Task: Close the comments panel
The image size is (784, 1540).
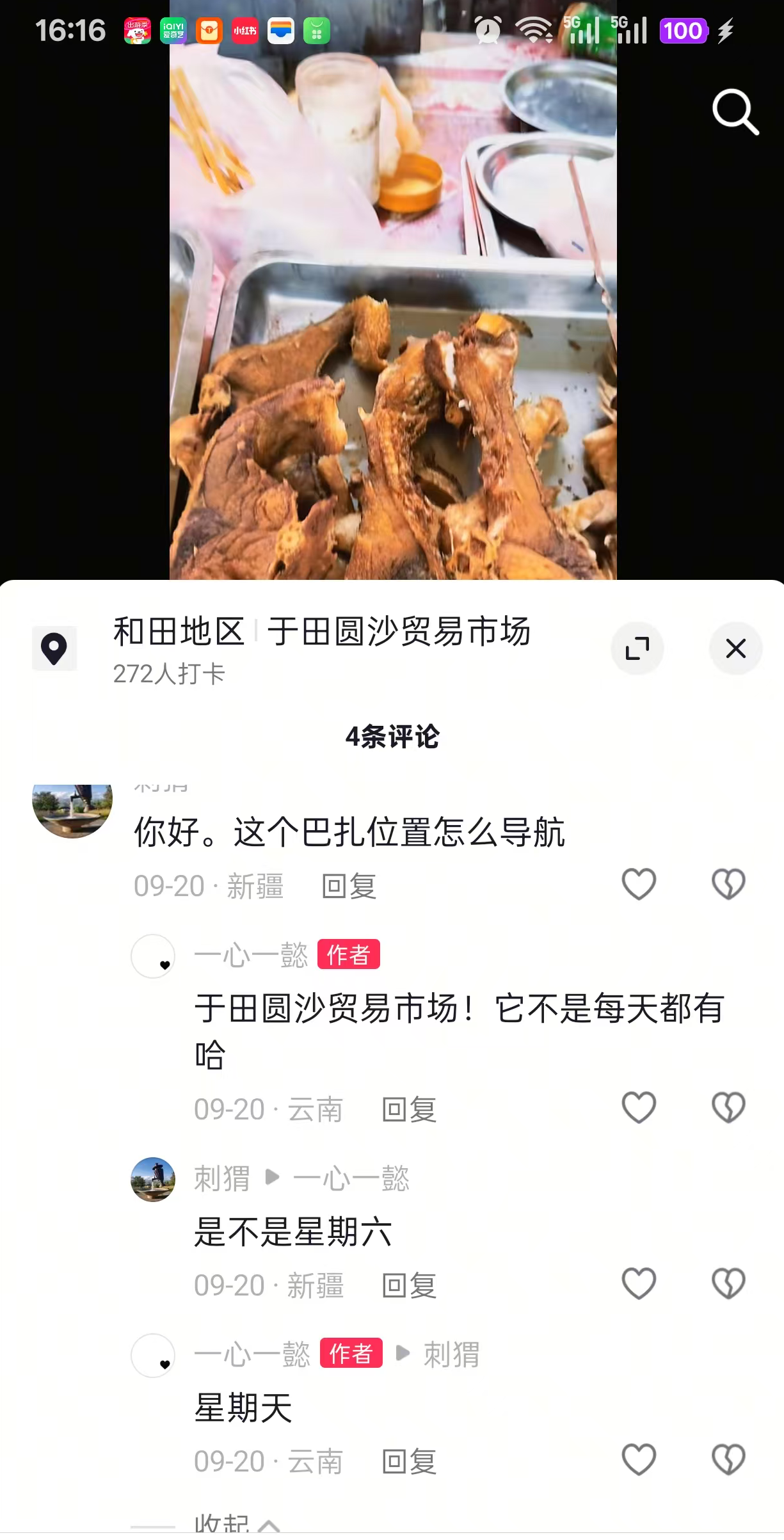Action: click(x=735, y=648)
